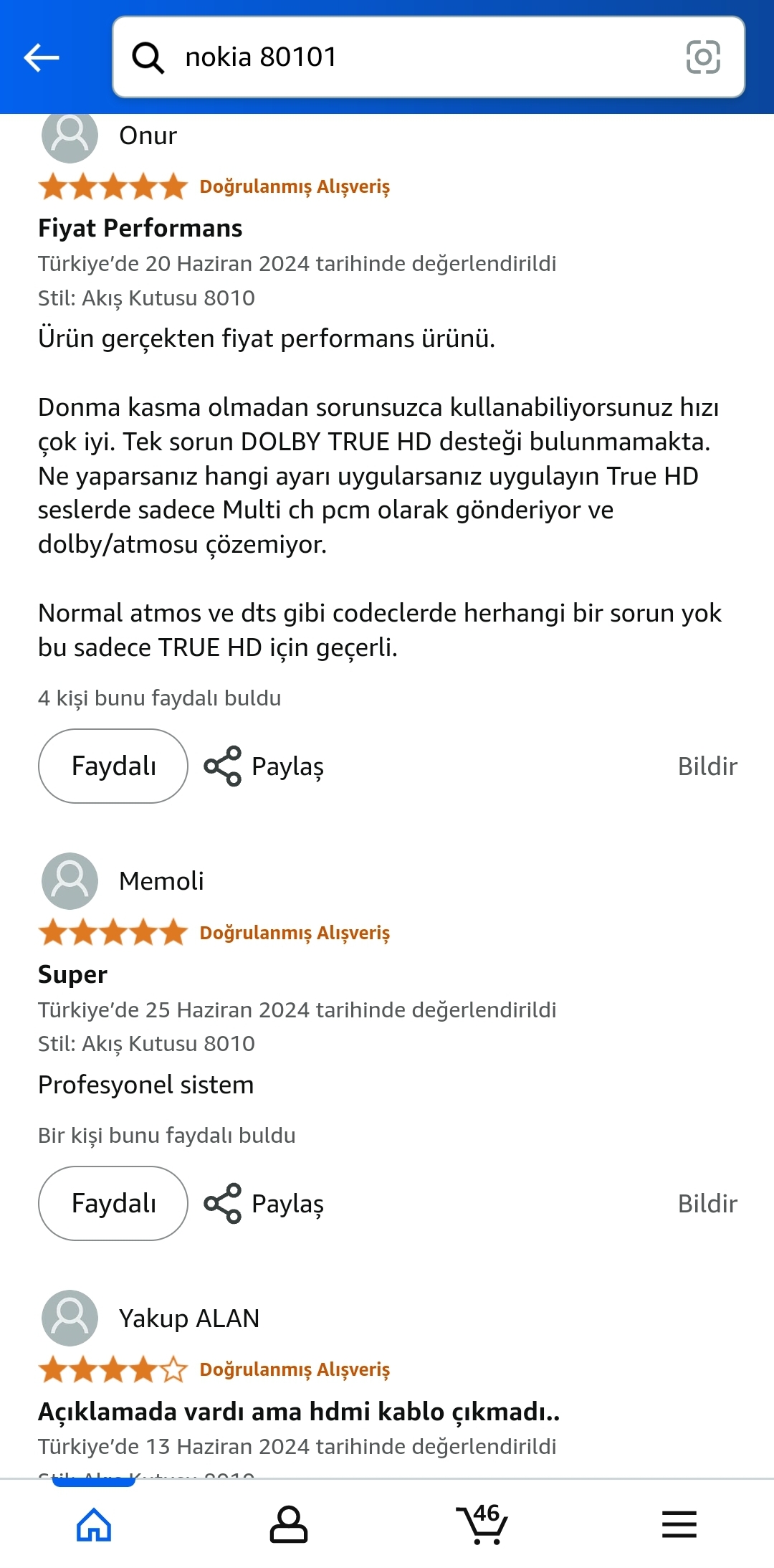Open the hamburger menu tab
The width and height of the screenshot is (774, 1568).
coord(679,1524)
